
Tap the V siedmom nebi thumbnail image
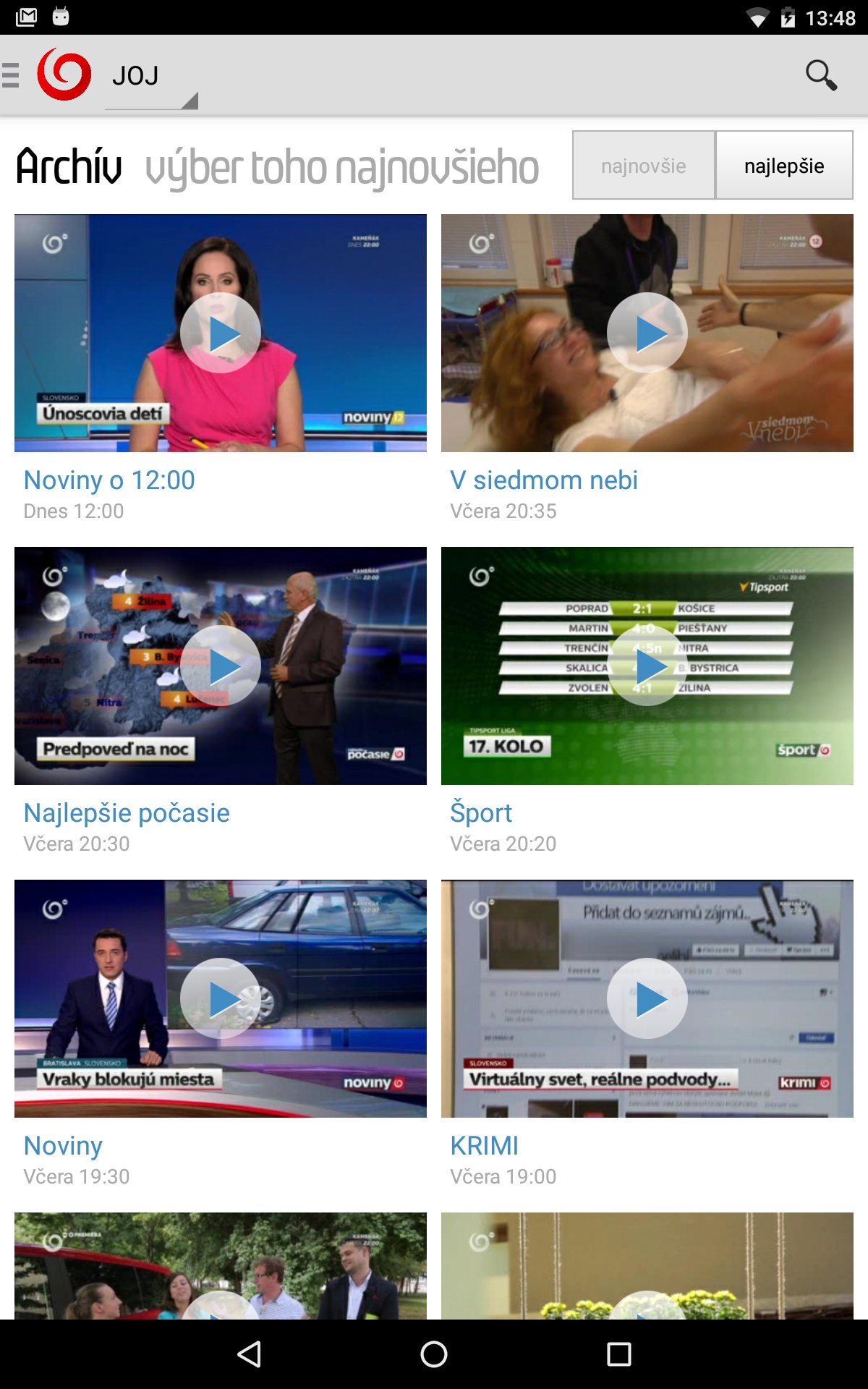[647, 333]
